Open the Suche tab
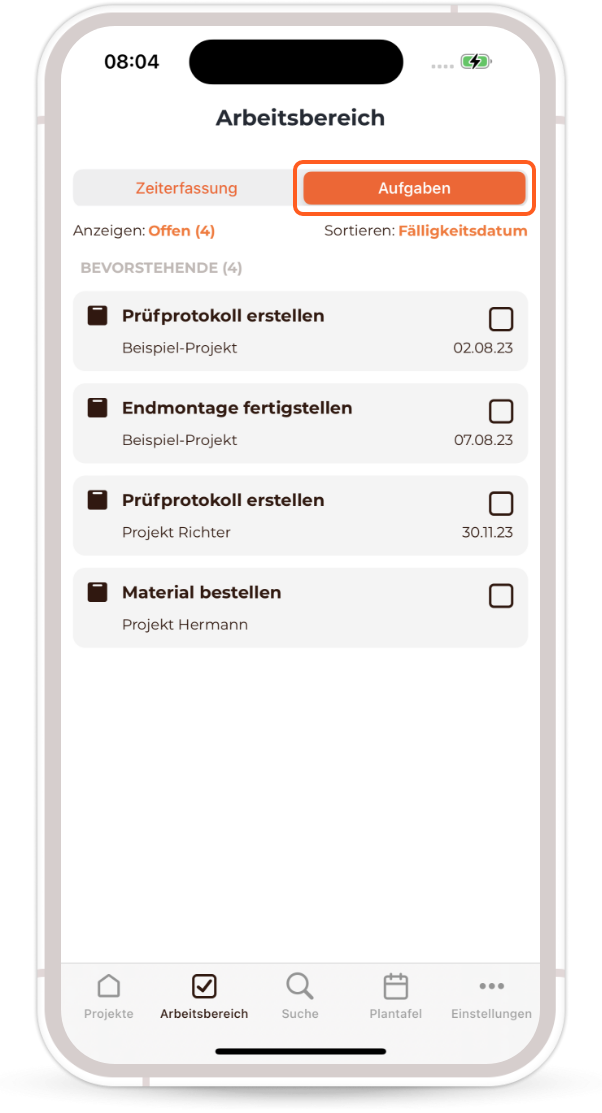Image resolution: width=602 pixels, height=1113 pixels. tap(300, 997)
